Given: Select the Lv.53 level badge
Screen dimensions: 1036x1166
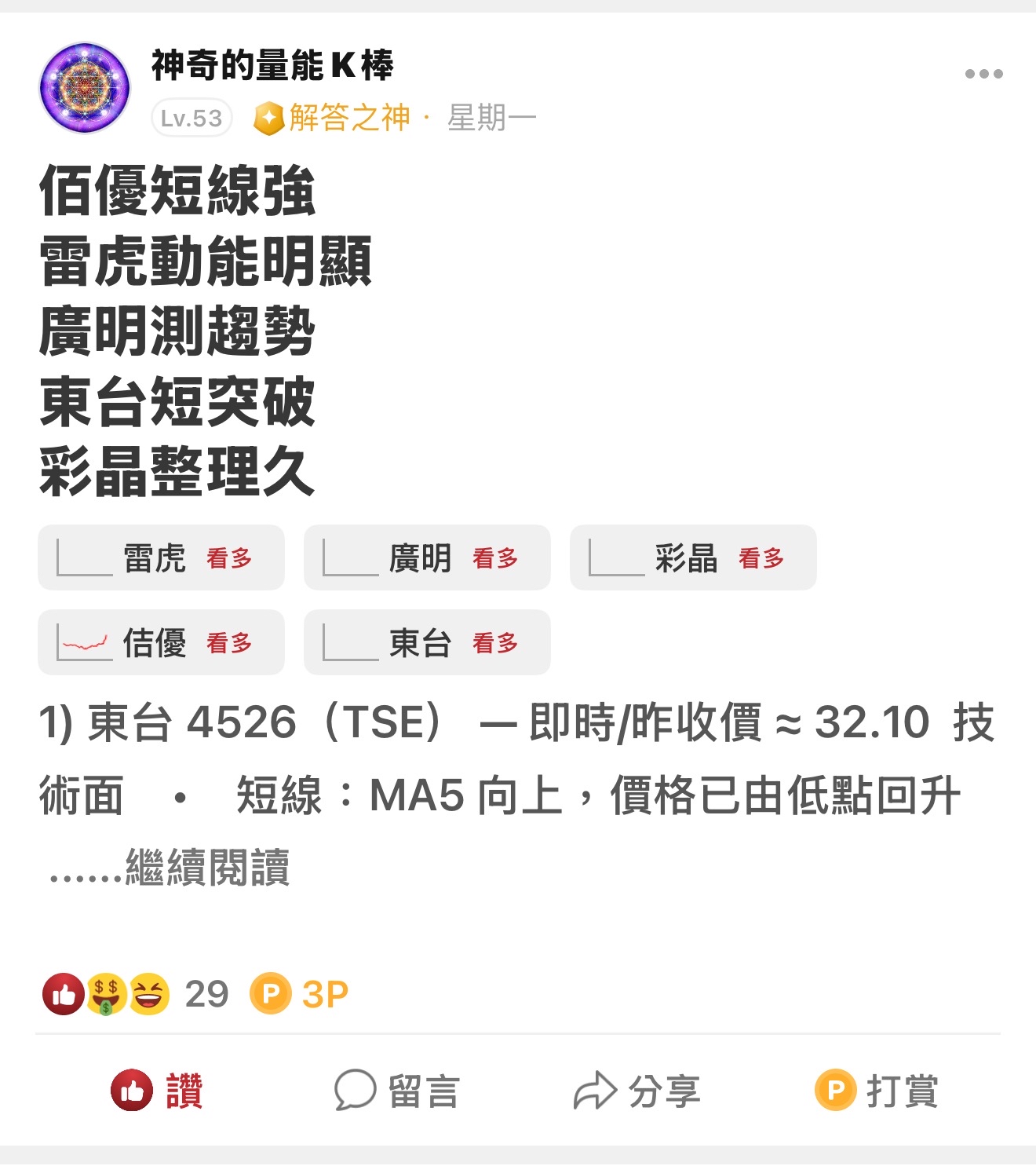Looking at the screenshot, I should (191, 118).
